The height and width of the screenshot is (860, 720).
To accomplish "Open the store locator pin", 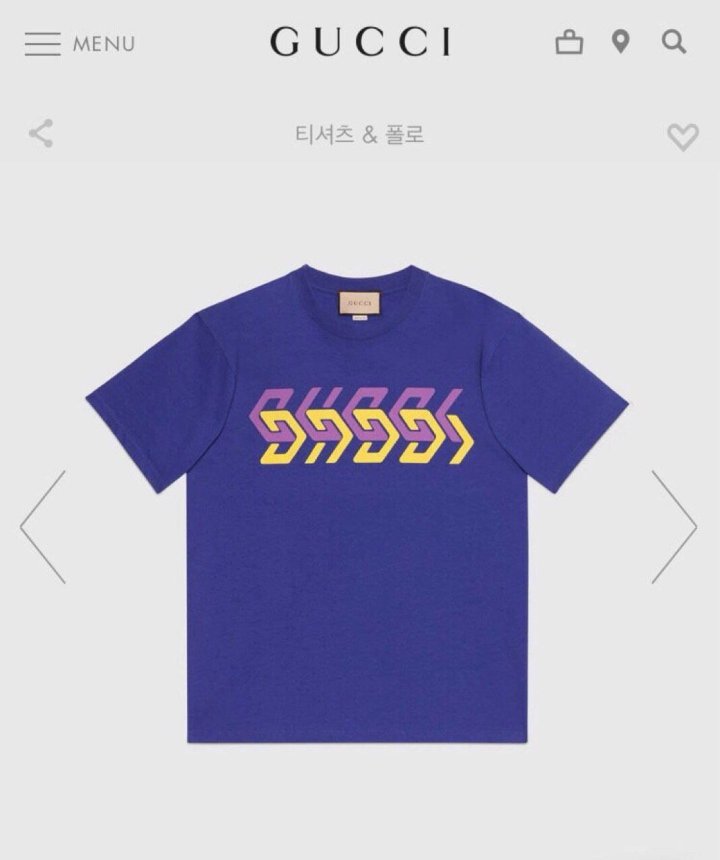I will pyautogui.click(x=621, y=42).
